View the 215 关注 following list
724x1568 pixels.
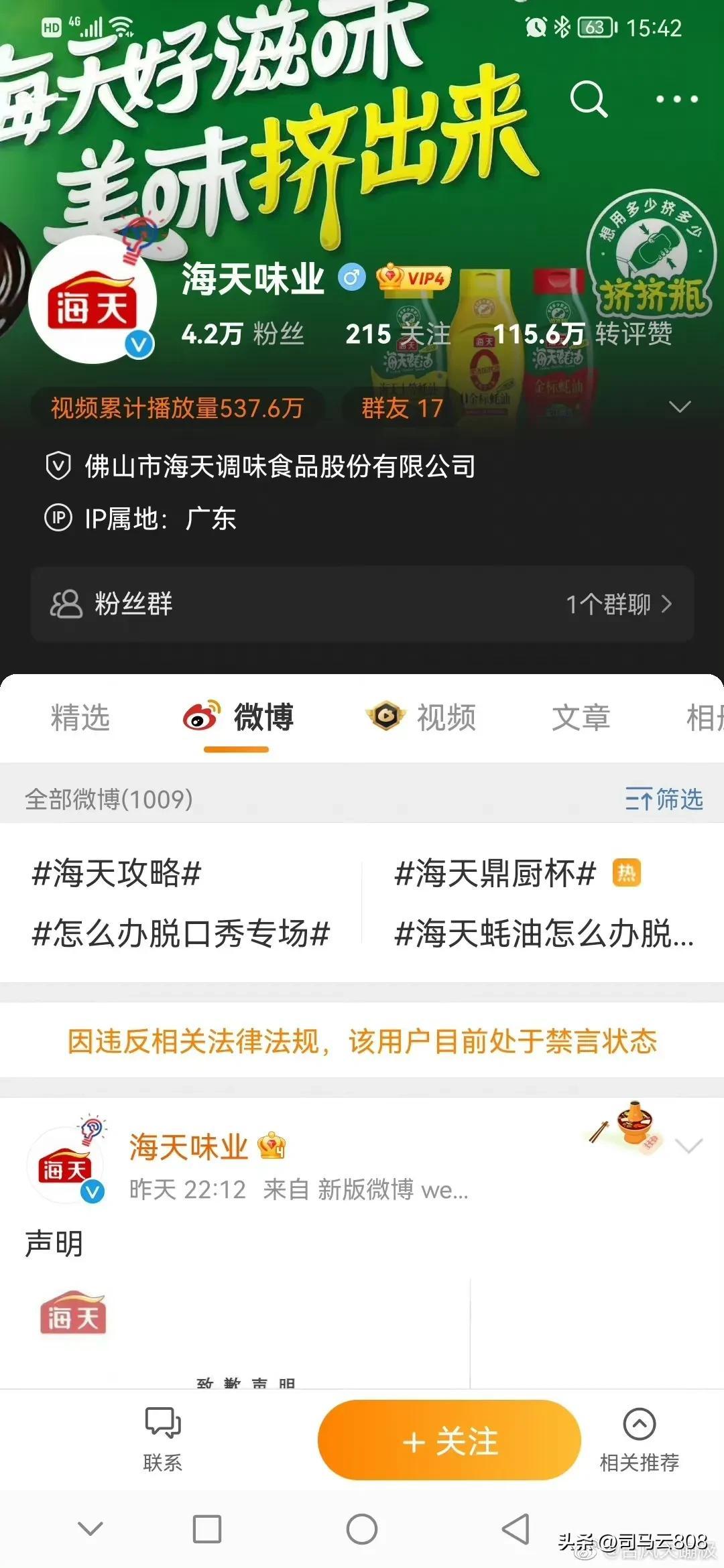(398, 334)
